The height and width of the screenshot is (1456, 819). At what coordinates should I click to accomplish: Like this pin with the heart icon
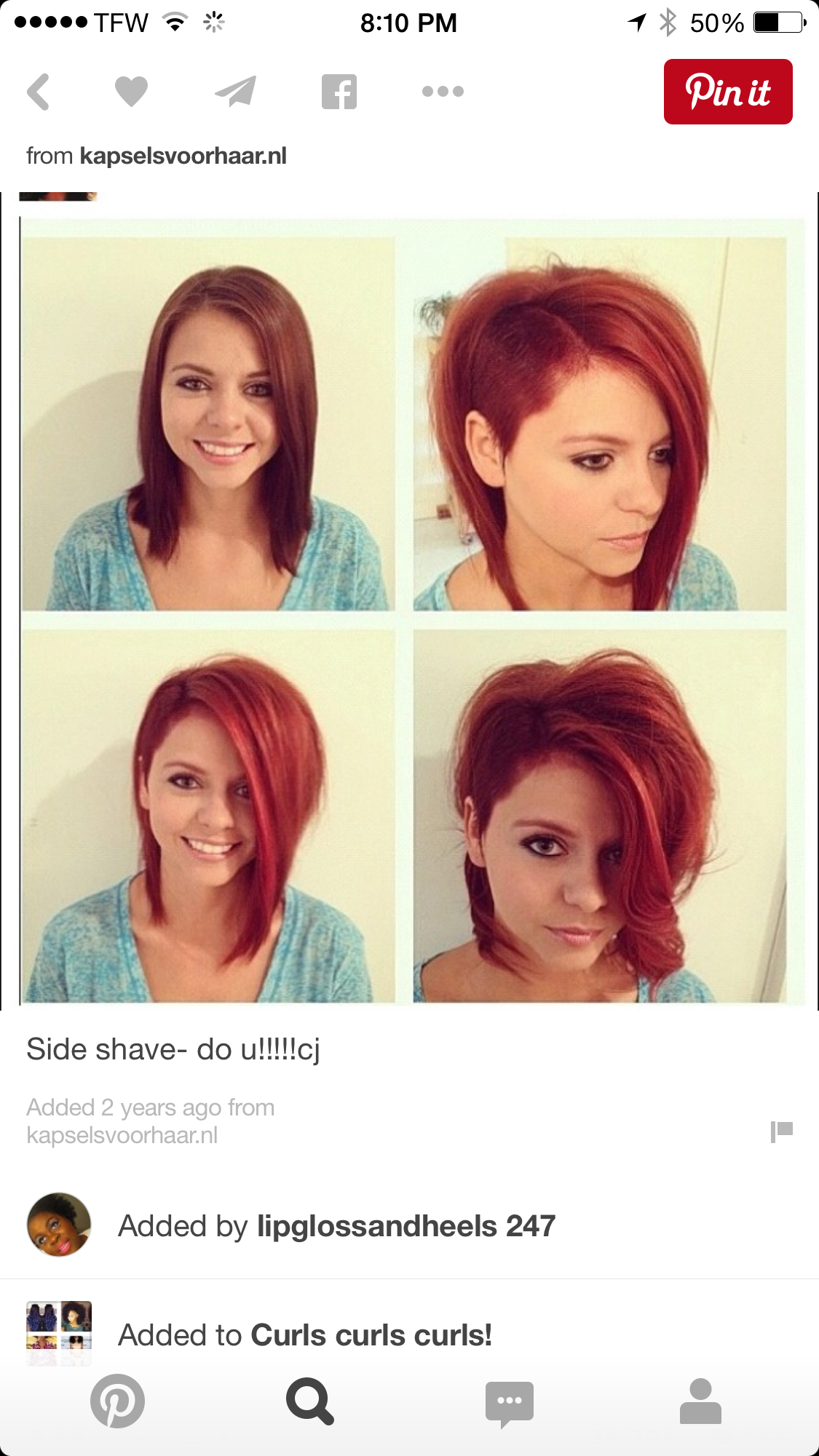[132, 92]
